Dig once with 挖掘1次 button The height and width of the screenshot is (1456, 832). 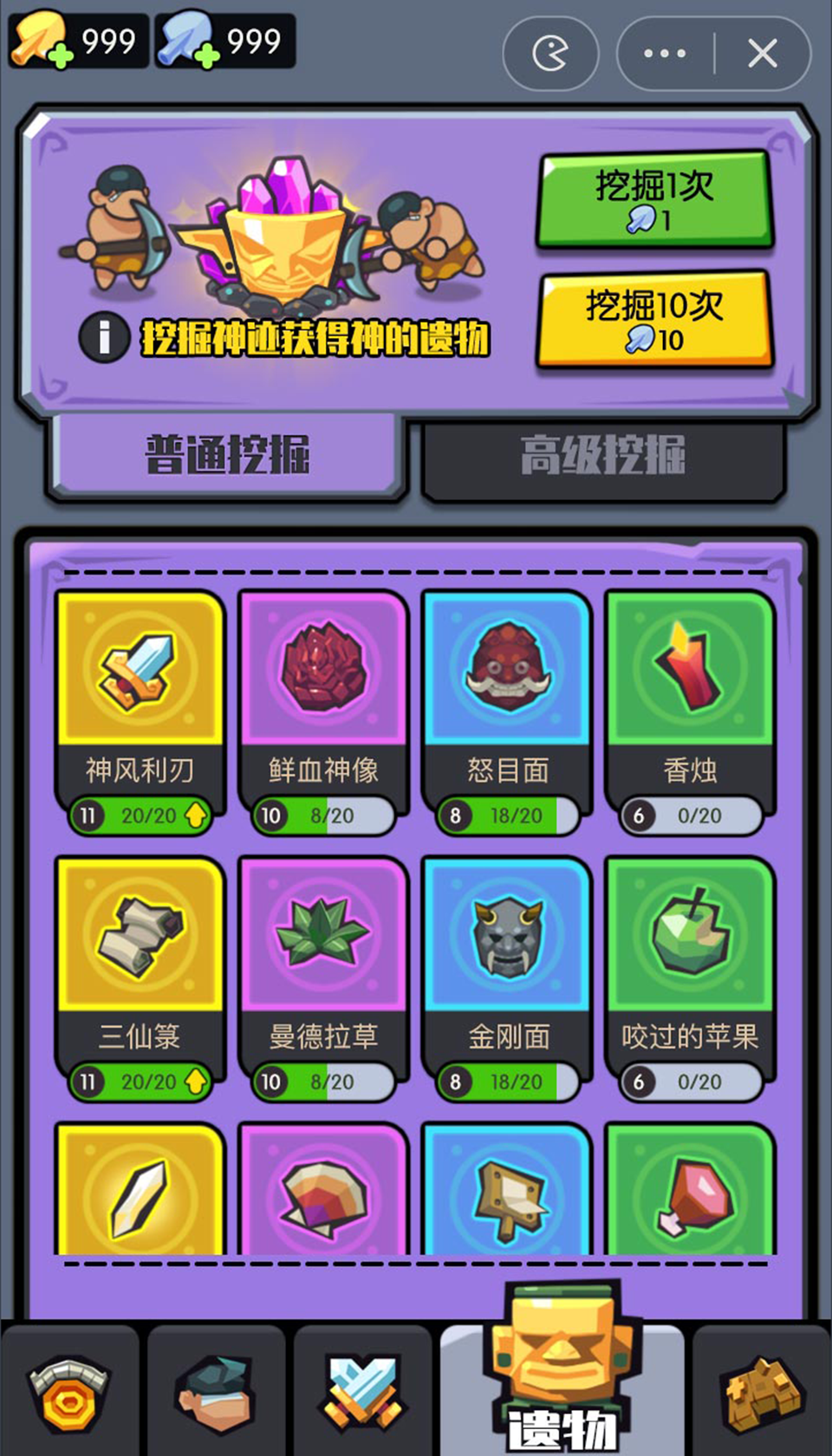(653, 200)
